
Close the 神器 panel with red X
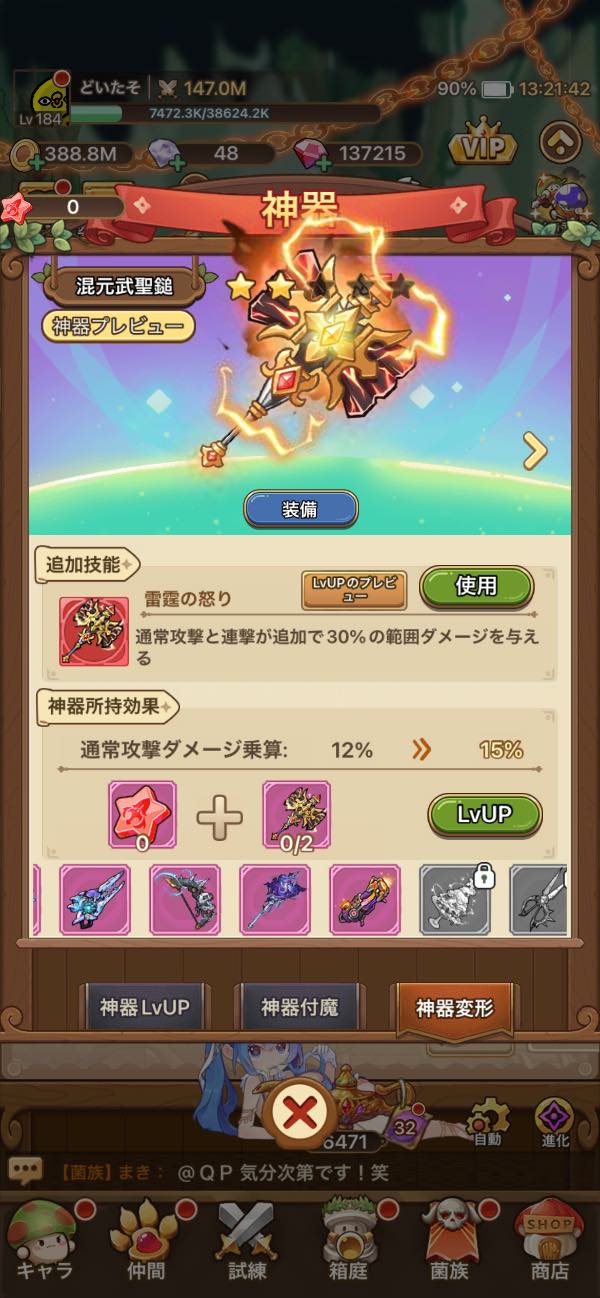pos(300,1112)
